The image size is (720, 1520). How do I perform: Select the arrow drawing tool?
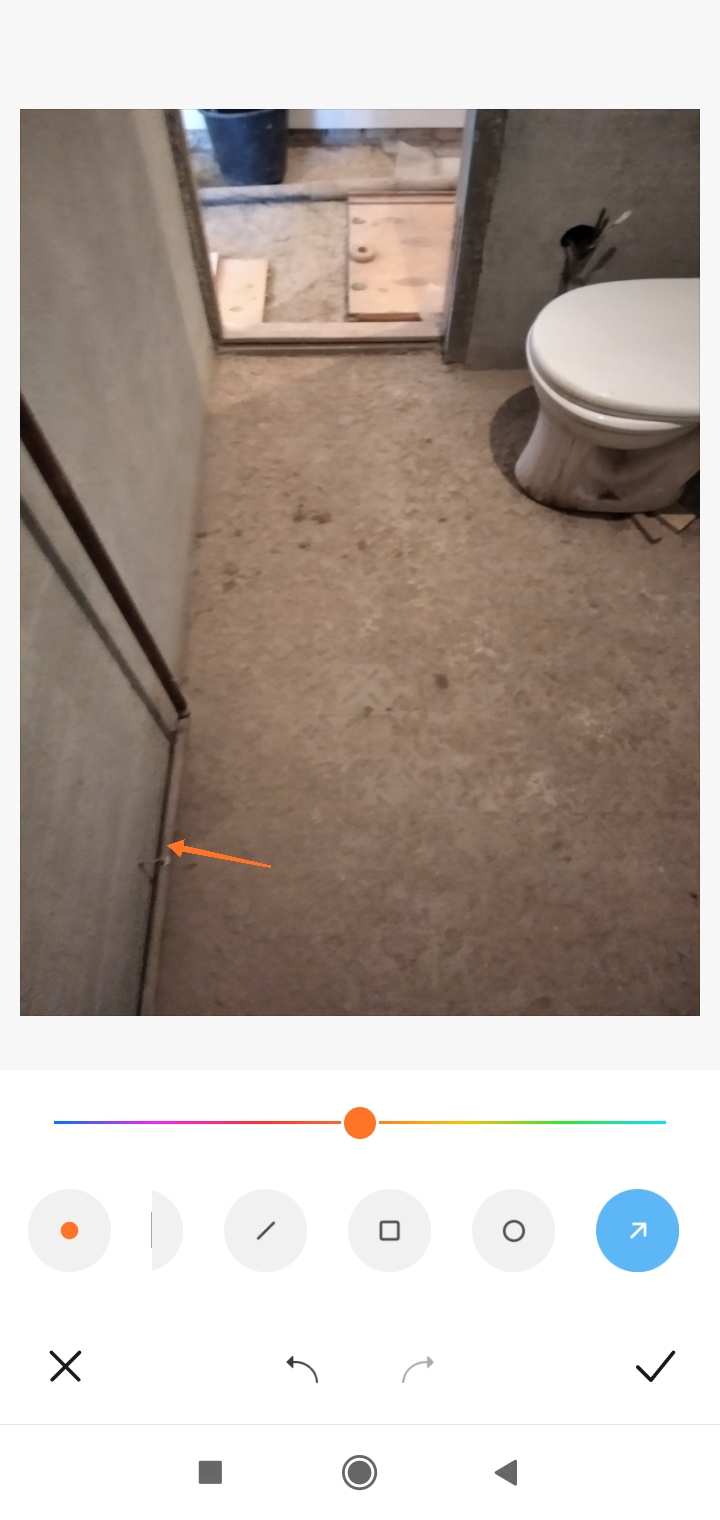click(x=637, y=1231)
